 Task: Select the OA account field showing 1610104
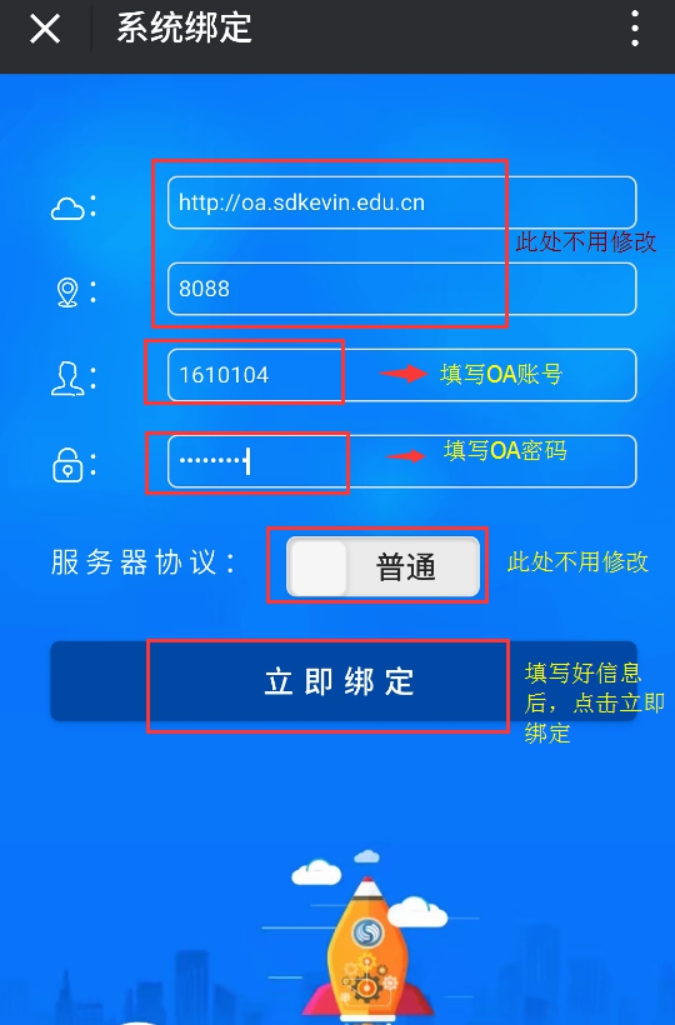401,375
